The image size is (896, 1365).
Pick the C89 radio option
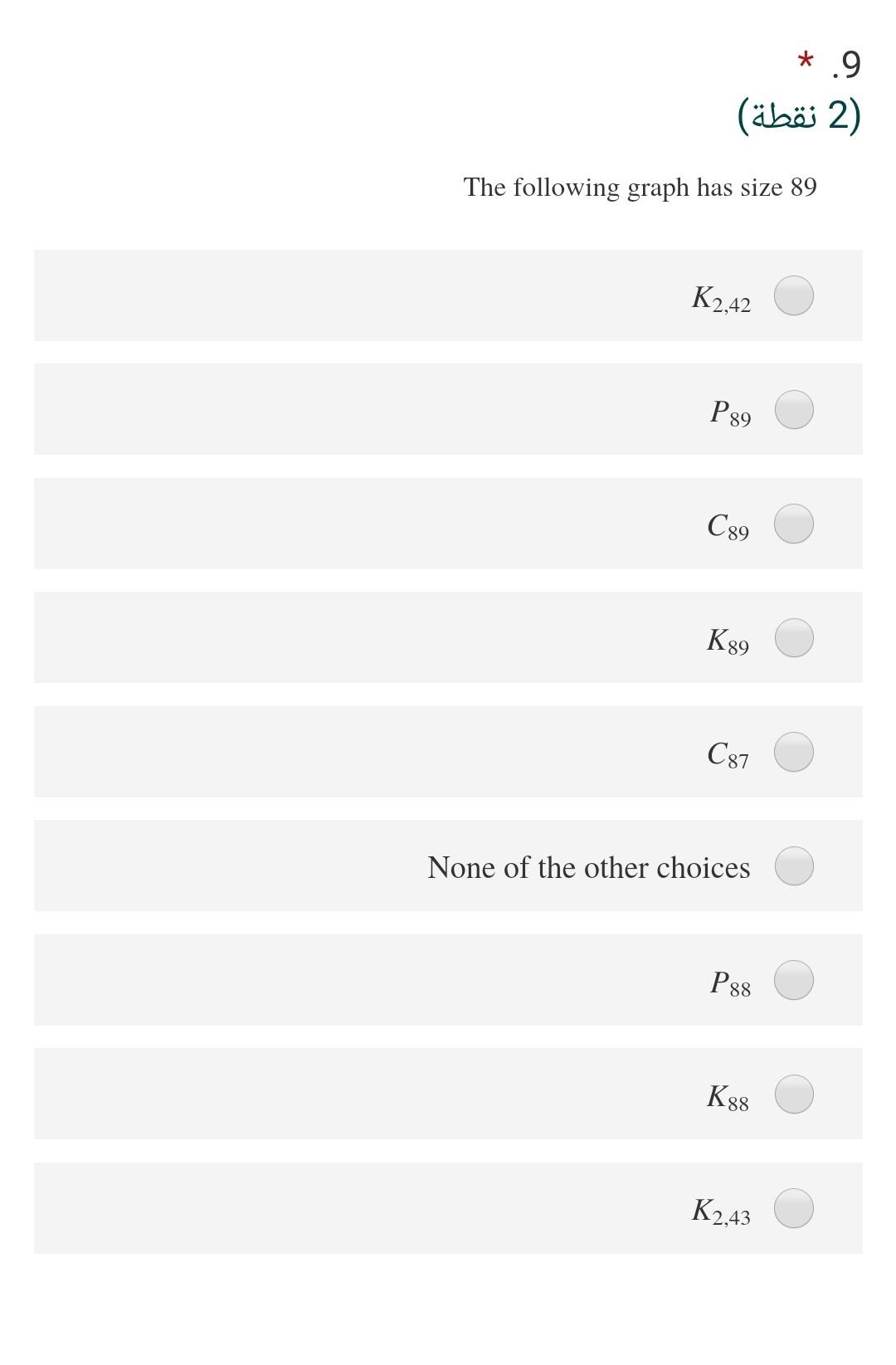click(794, 524)
